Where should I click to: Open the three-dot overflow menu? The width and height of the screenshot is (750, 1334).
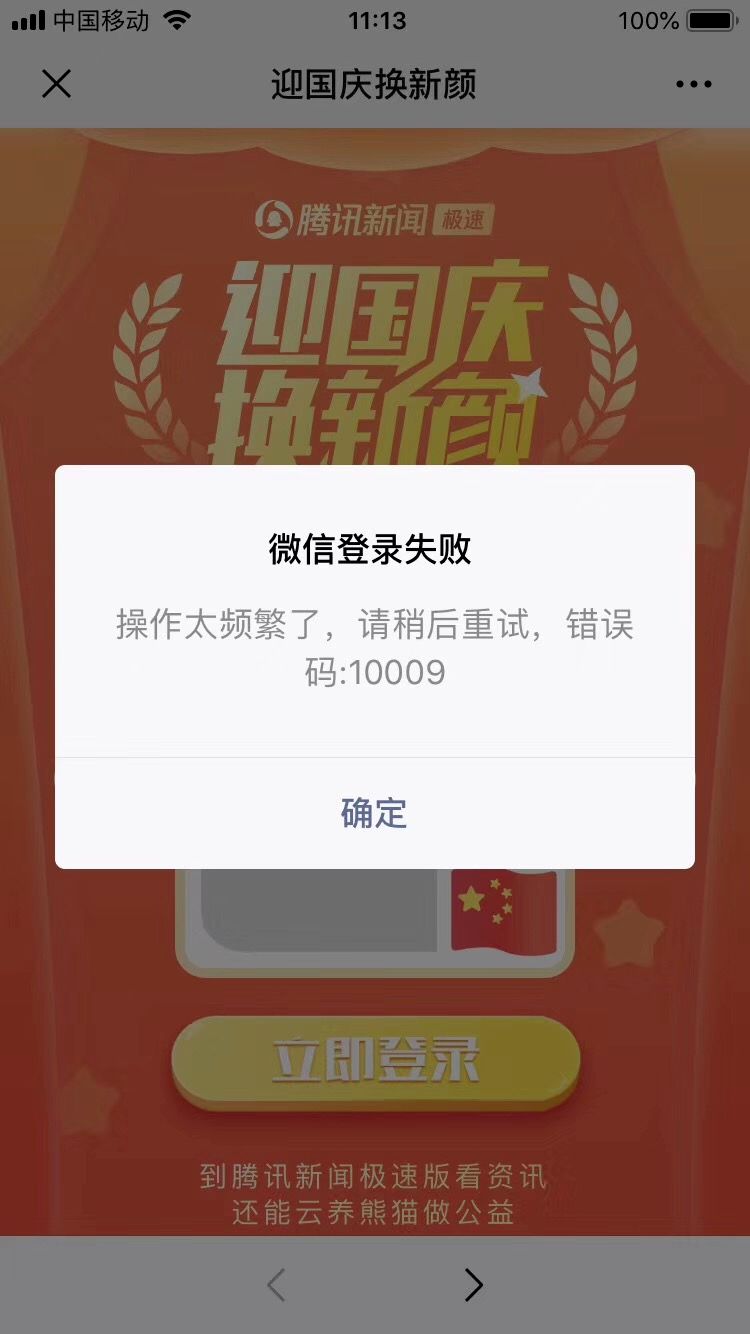point(693,85)
